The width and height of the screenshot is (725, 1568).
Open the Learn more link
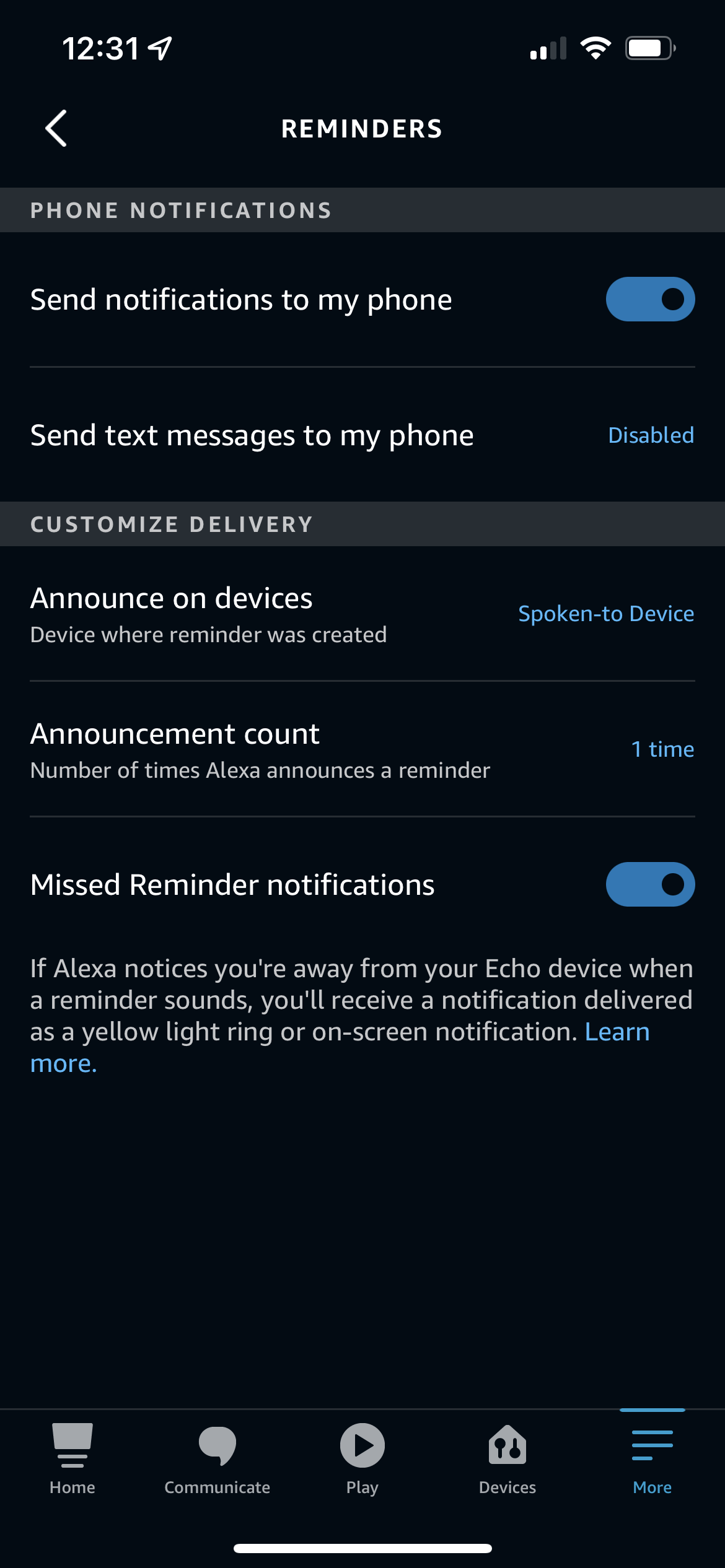pos(617,1032)
